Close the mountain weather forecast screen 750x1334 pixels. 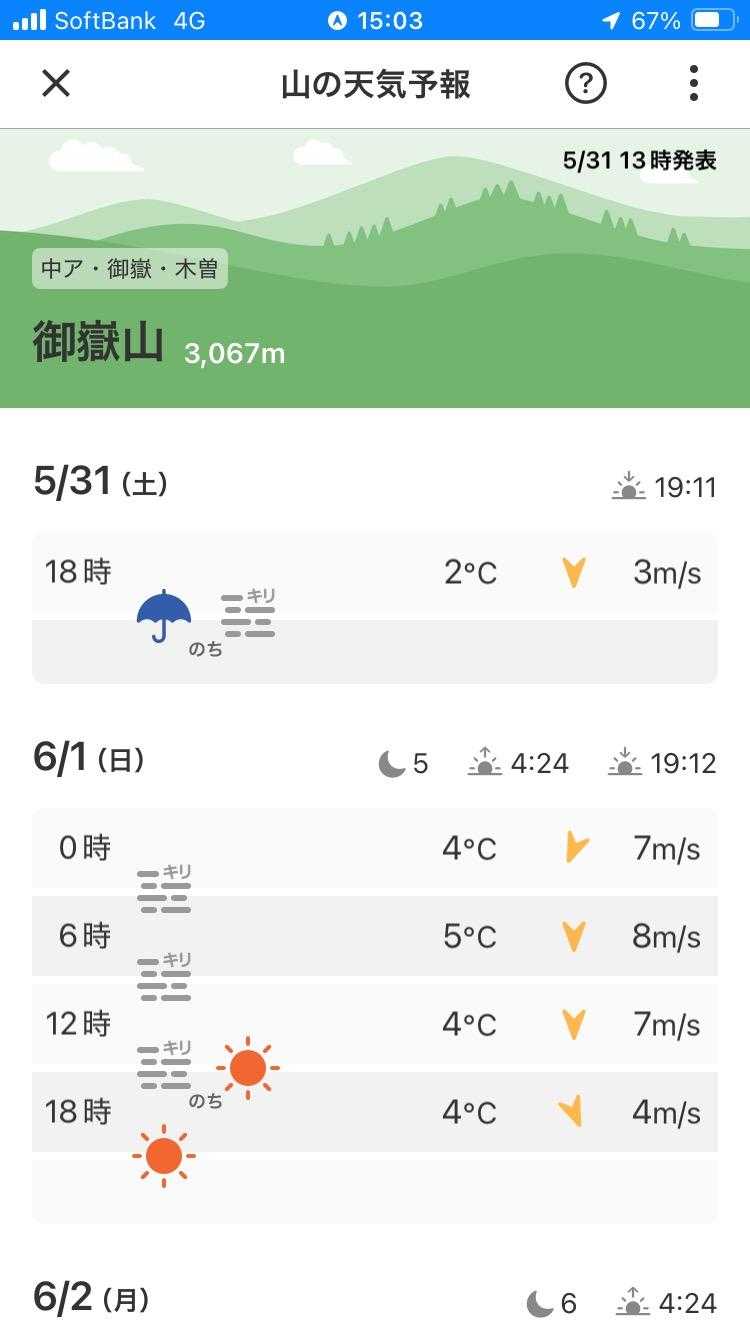pyautogui.click(x=56, y=84)
